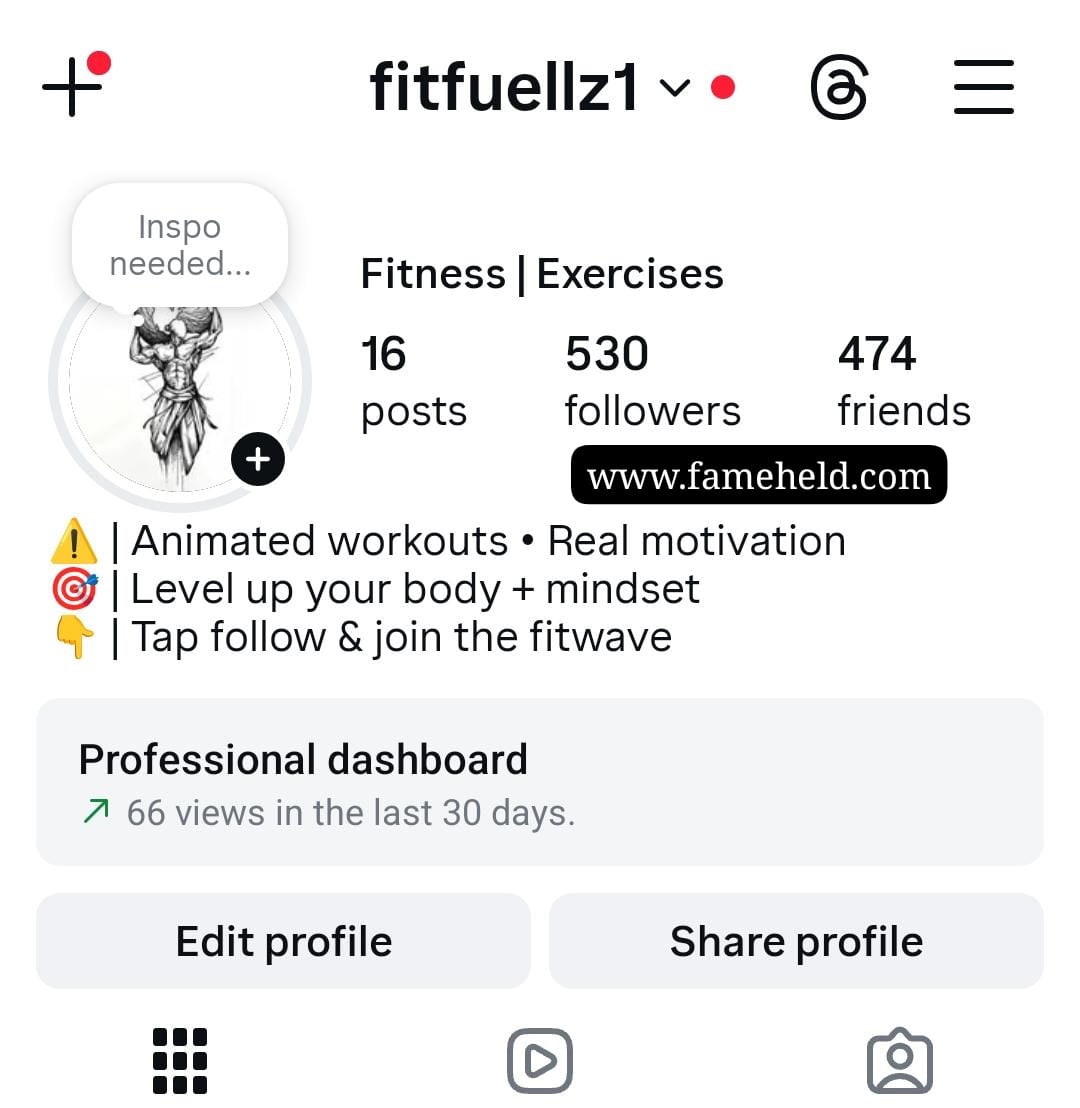Switch to the posts grid tab

pyautogui.click(x=180, y=1060)
